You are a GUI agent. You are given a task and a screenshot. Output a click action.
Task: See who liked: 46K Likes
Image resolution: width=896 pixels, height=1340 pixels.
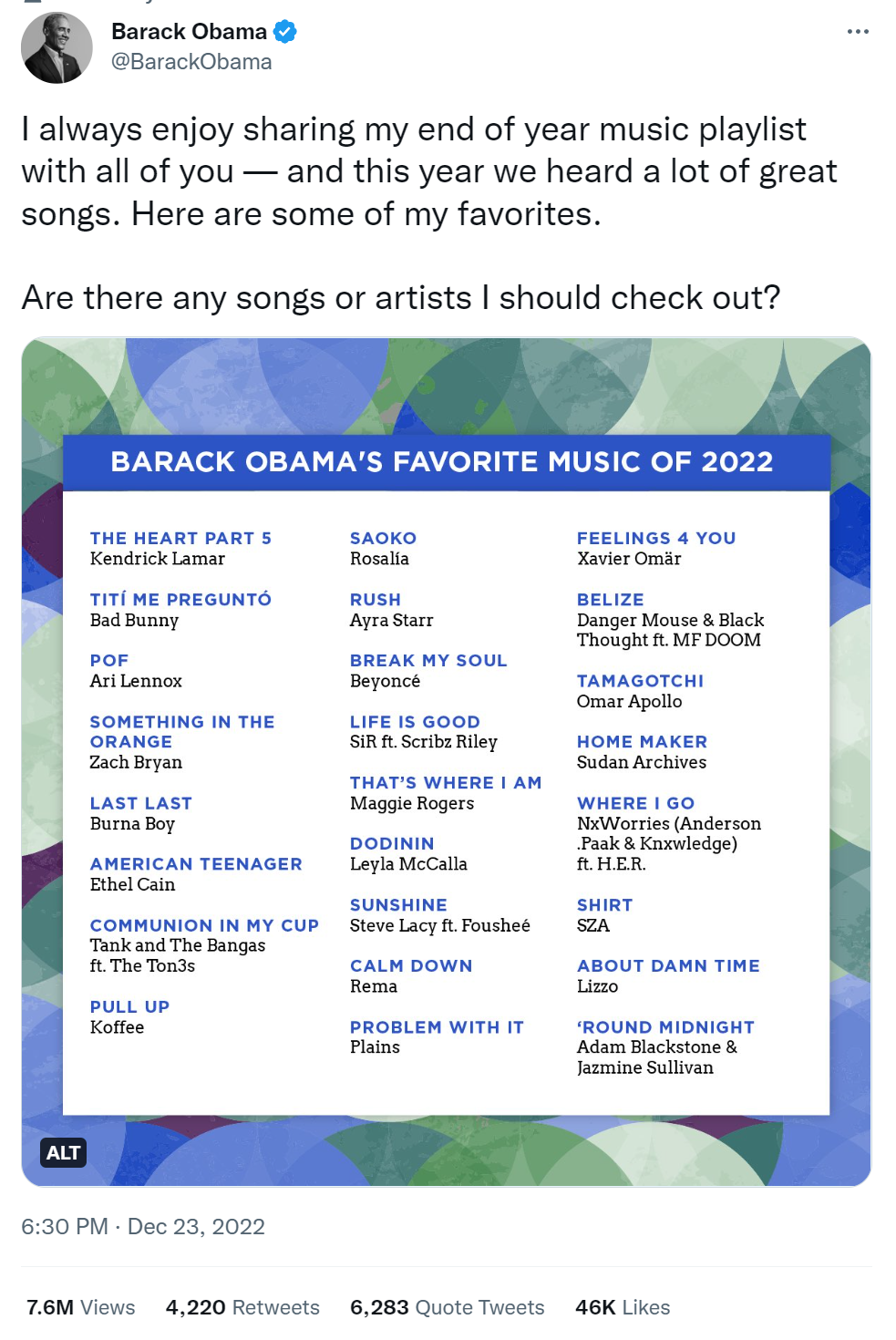pos(622,1307)
